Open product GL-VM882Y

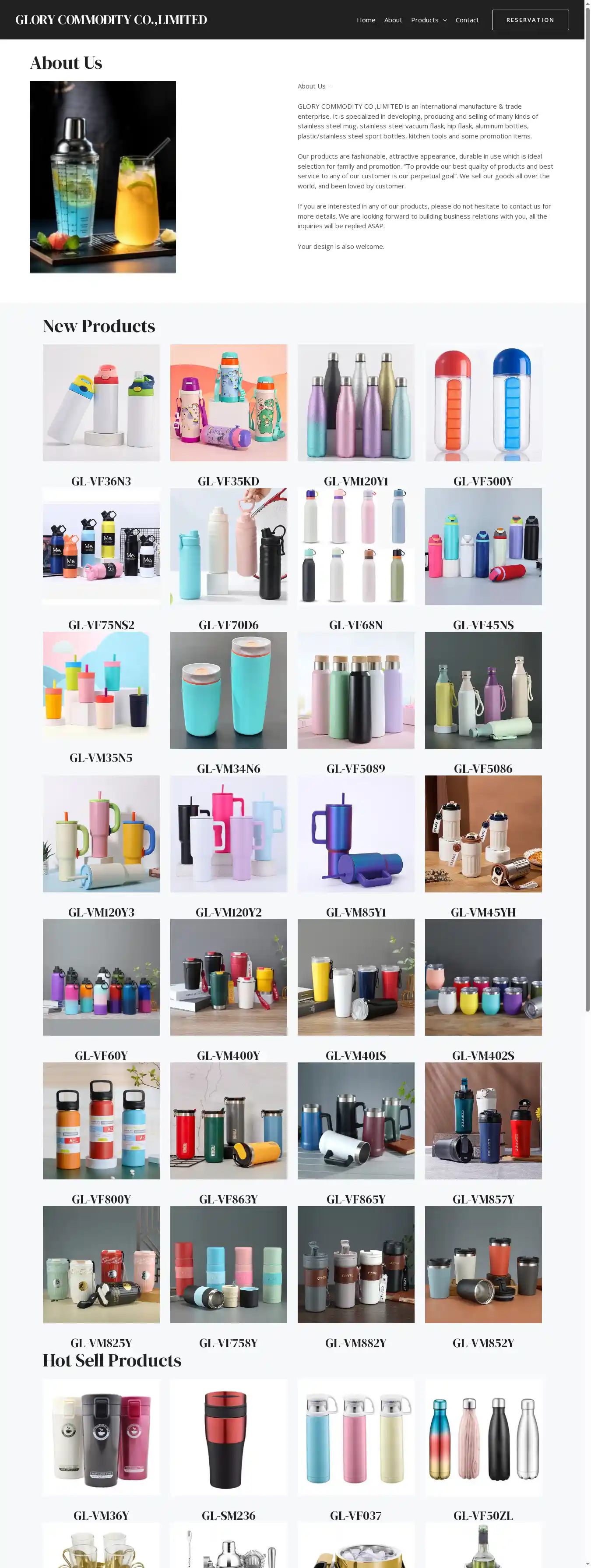pyautogui.click(x=355, y=1265)
